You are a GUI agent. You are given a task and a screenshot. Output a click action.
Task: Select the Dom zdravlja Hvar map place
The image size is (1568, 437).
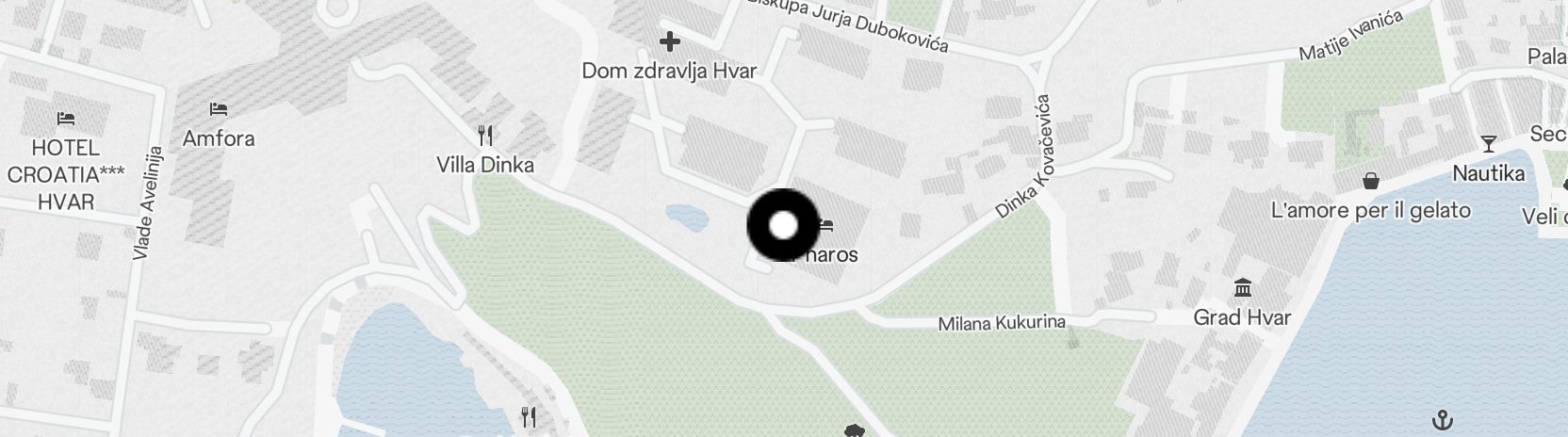click(669, 42)
